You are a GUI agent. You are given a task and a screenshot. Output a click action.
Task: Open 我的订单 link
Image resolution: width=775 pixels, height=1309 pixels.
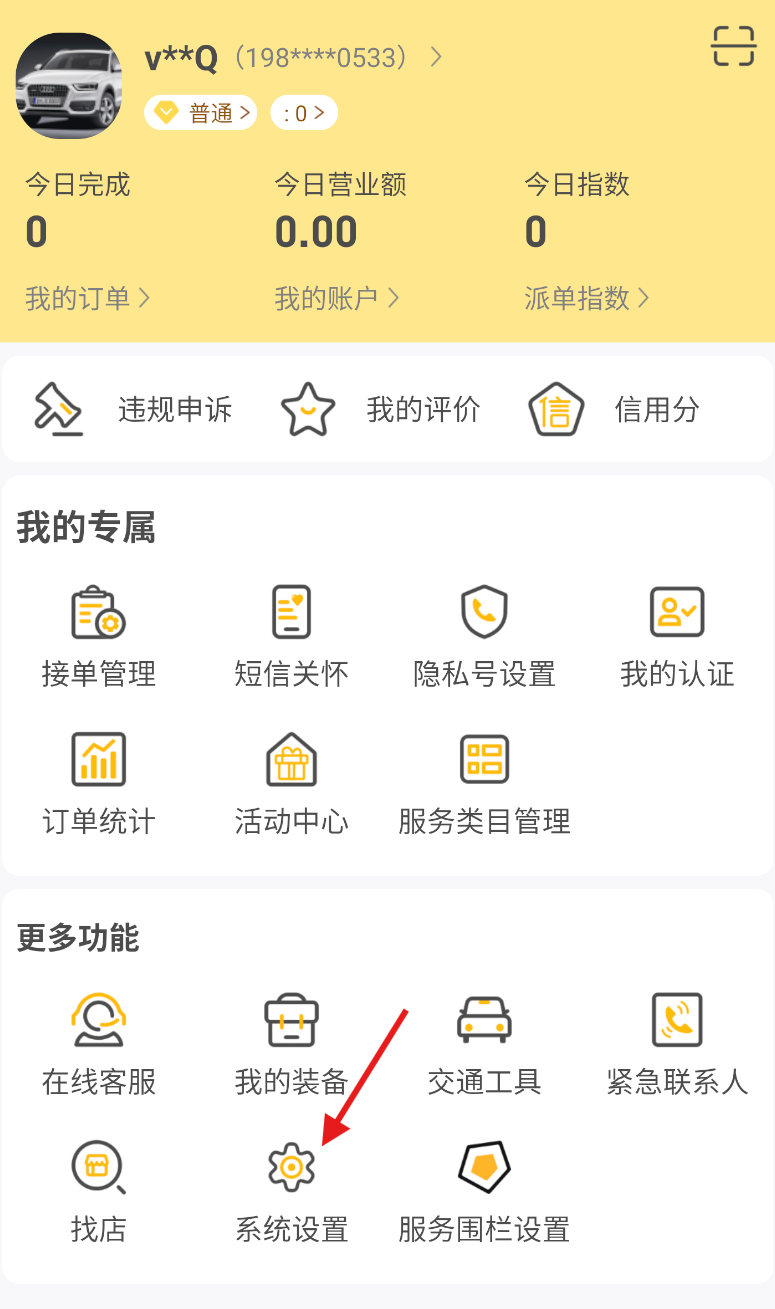click(x=88, y=298)
